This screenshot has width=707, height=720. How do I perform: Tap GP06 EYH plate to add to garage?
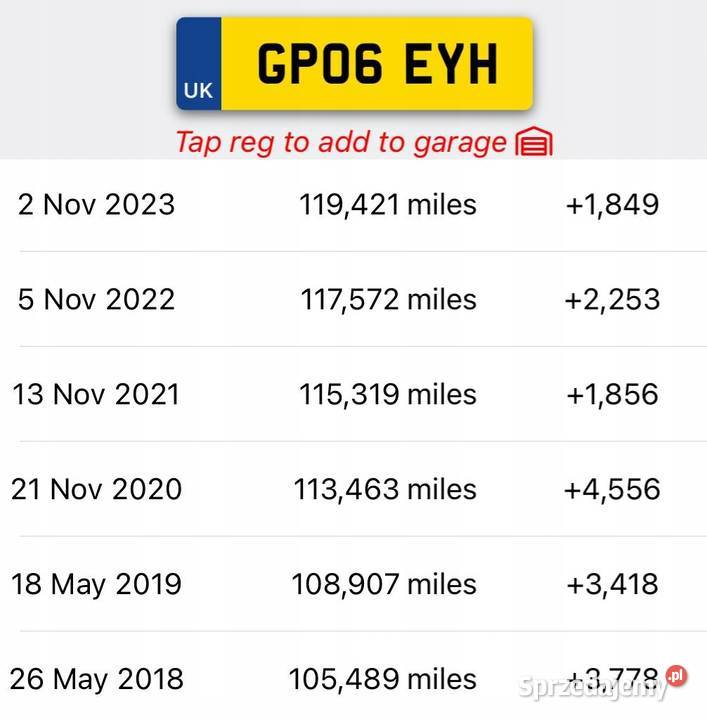(355, 64)
